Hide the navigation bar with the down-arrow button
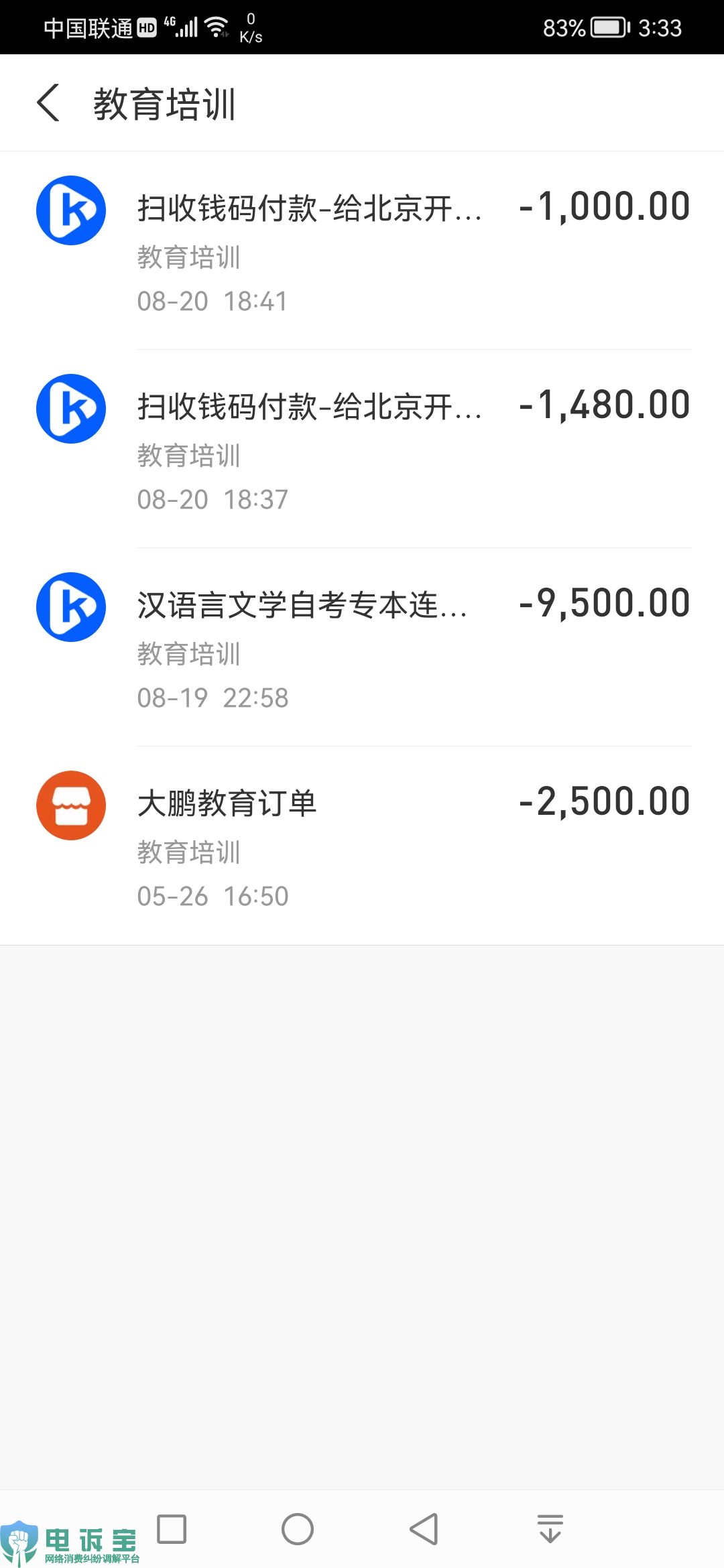 [550, 1529]
